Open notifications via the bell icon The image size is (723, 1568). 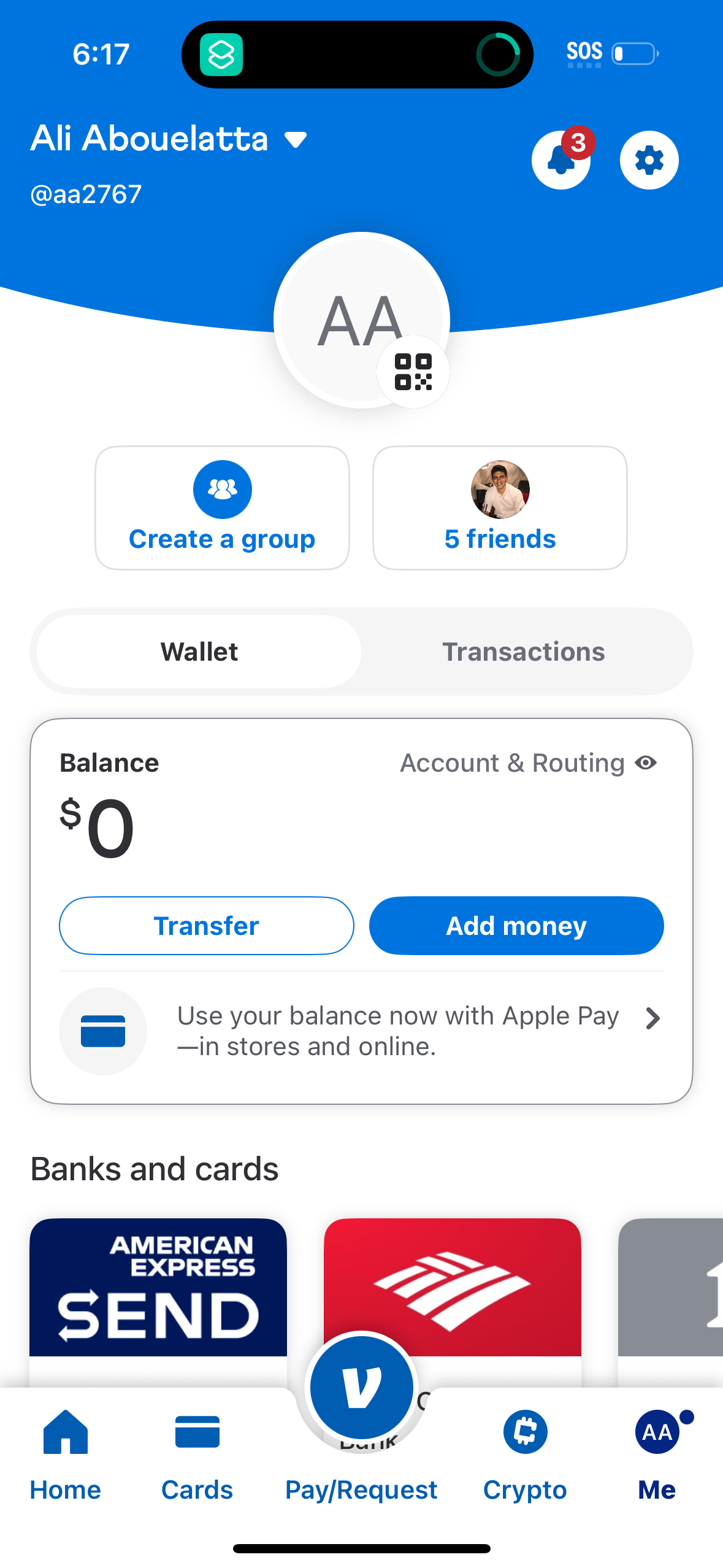[x=560, y=160]
